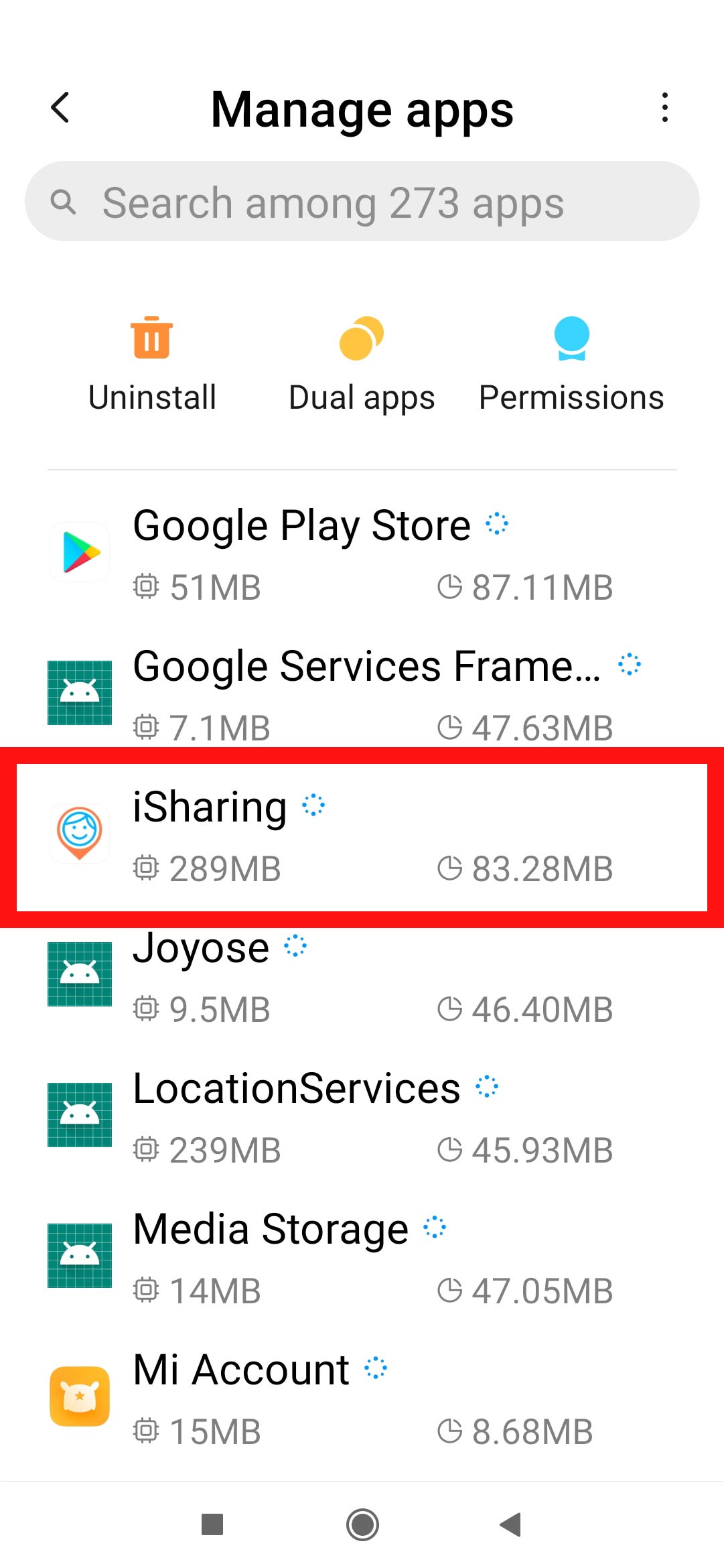Tap the Media Storage android icon
The height and width of the screenshot is (1568, 724).
(x=79, y=1254)
